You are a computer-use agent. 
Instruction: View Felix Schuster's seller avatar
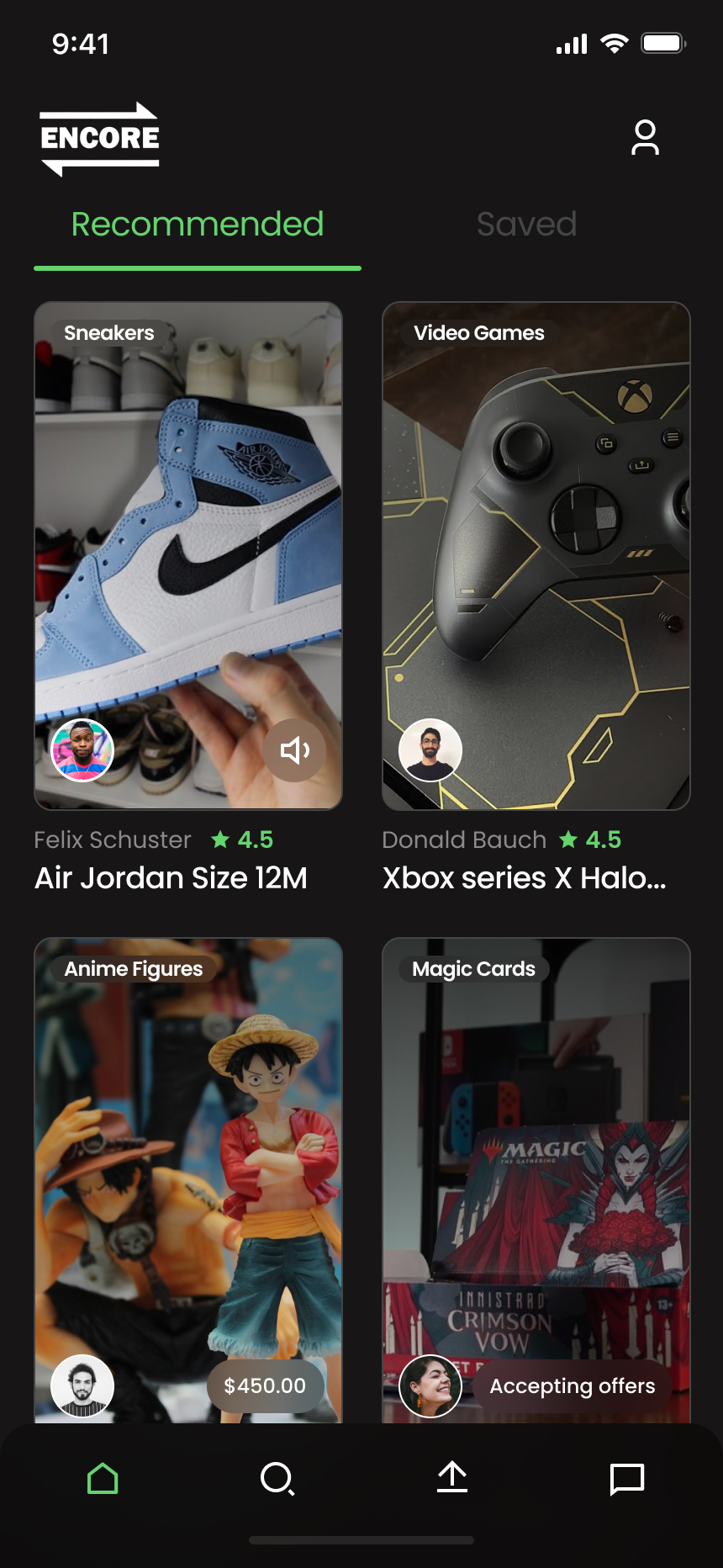coord(82,750)
